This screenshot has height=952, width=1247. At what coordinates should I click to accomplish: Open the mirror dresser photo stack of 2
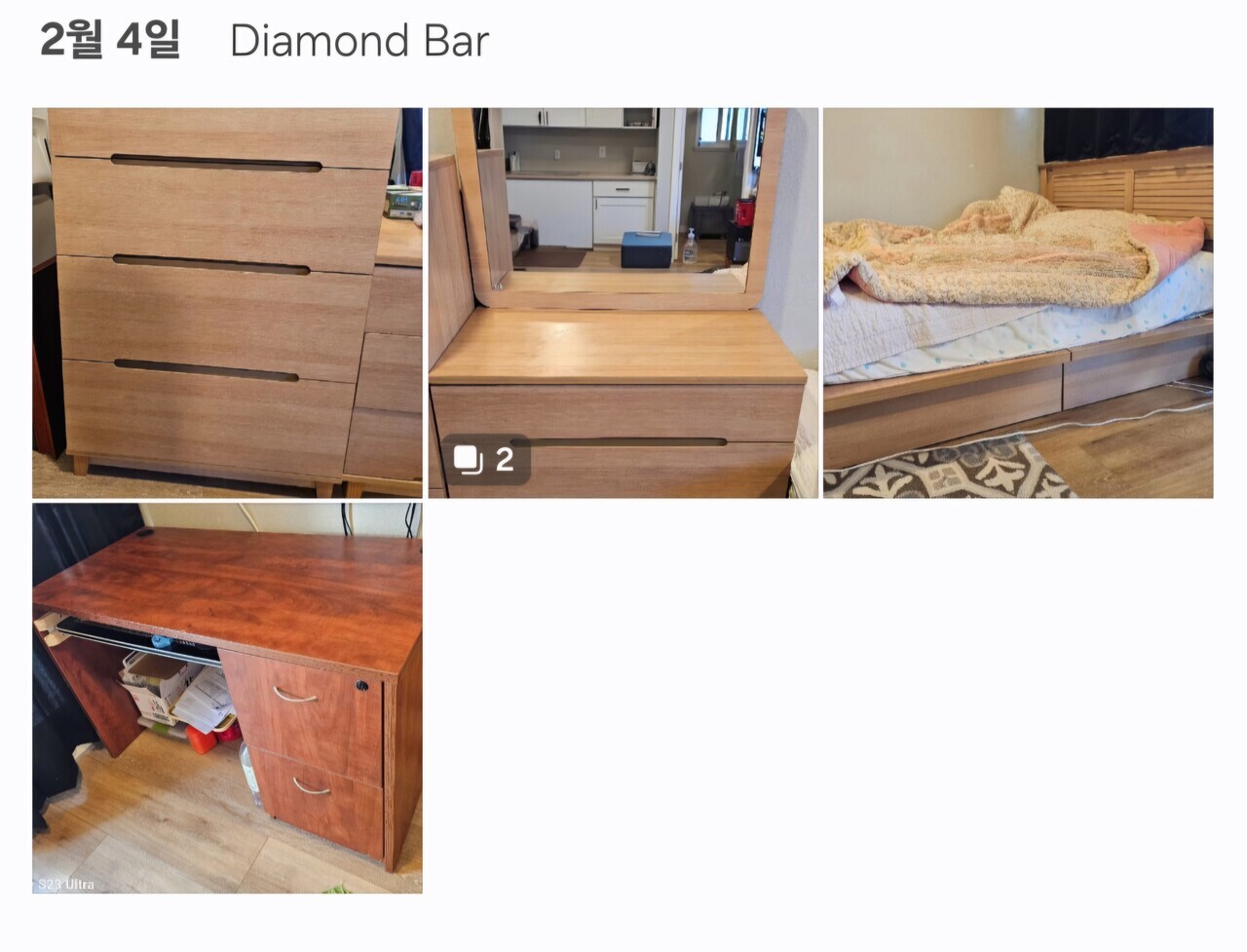coord(623,303)
